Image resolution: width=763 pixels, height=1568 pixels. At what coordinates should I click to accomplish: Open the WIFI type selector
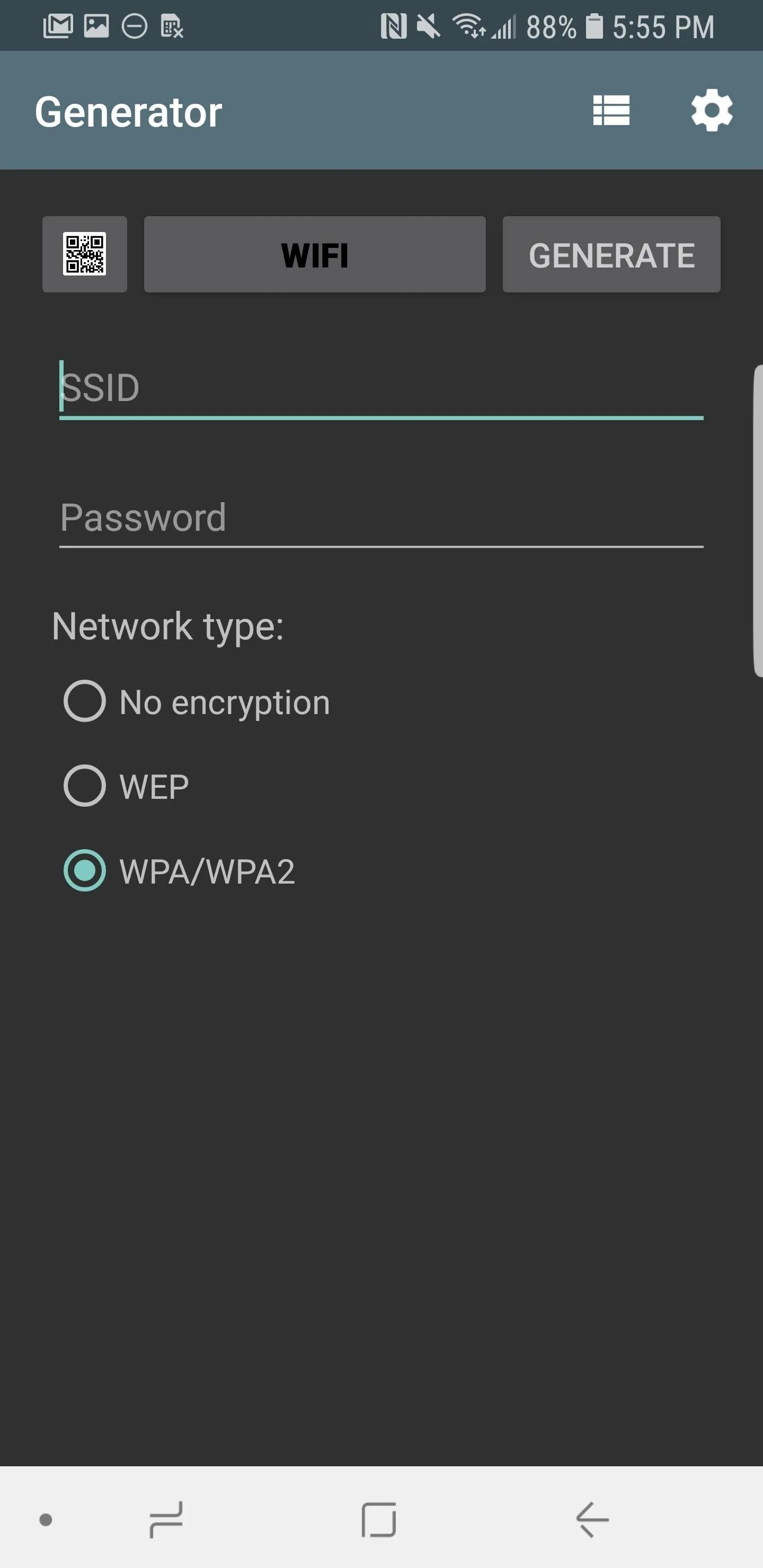[x=315, y=254]
